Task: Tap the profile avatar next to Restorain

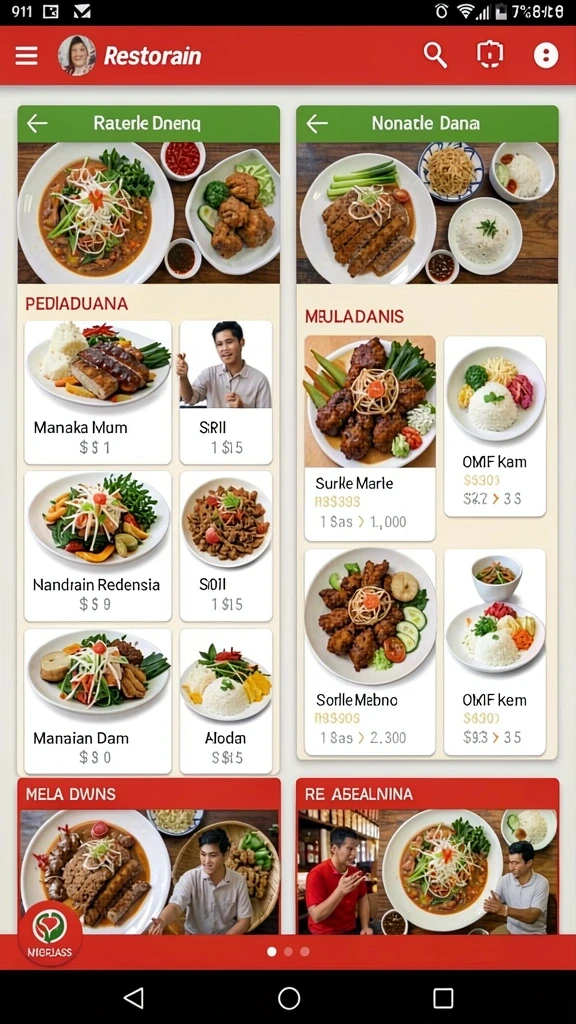Action: (x=76, y=56)
